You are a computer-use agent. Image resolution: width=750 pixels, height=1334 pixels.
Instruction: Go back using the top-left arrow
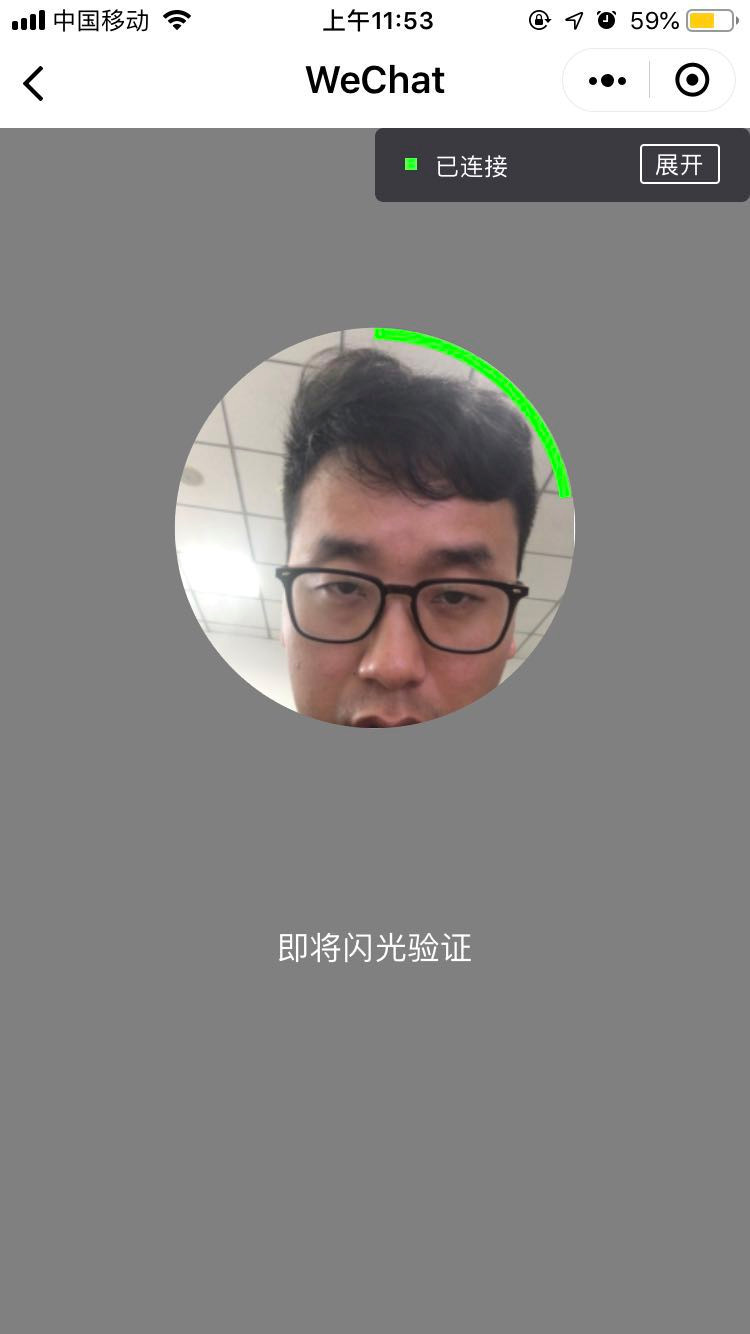click(34, 83)
